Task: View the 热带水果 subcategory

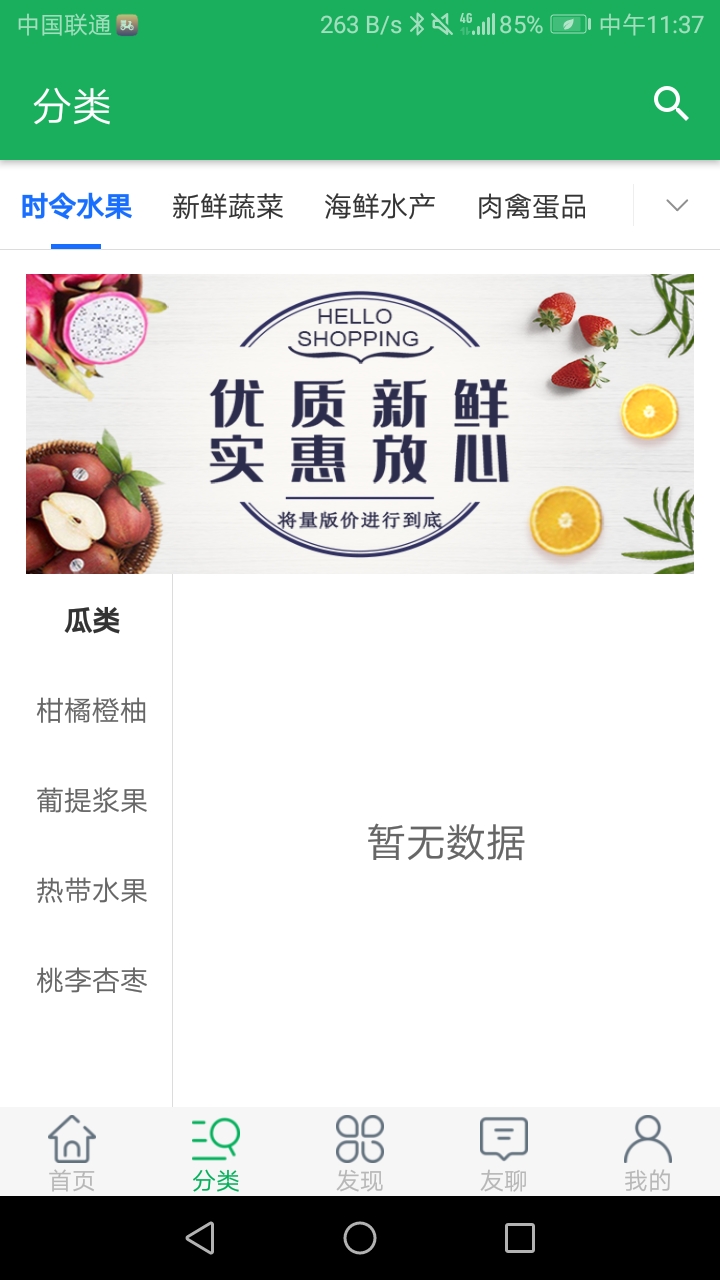Action: (x=92, y=891)
